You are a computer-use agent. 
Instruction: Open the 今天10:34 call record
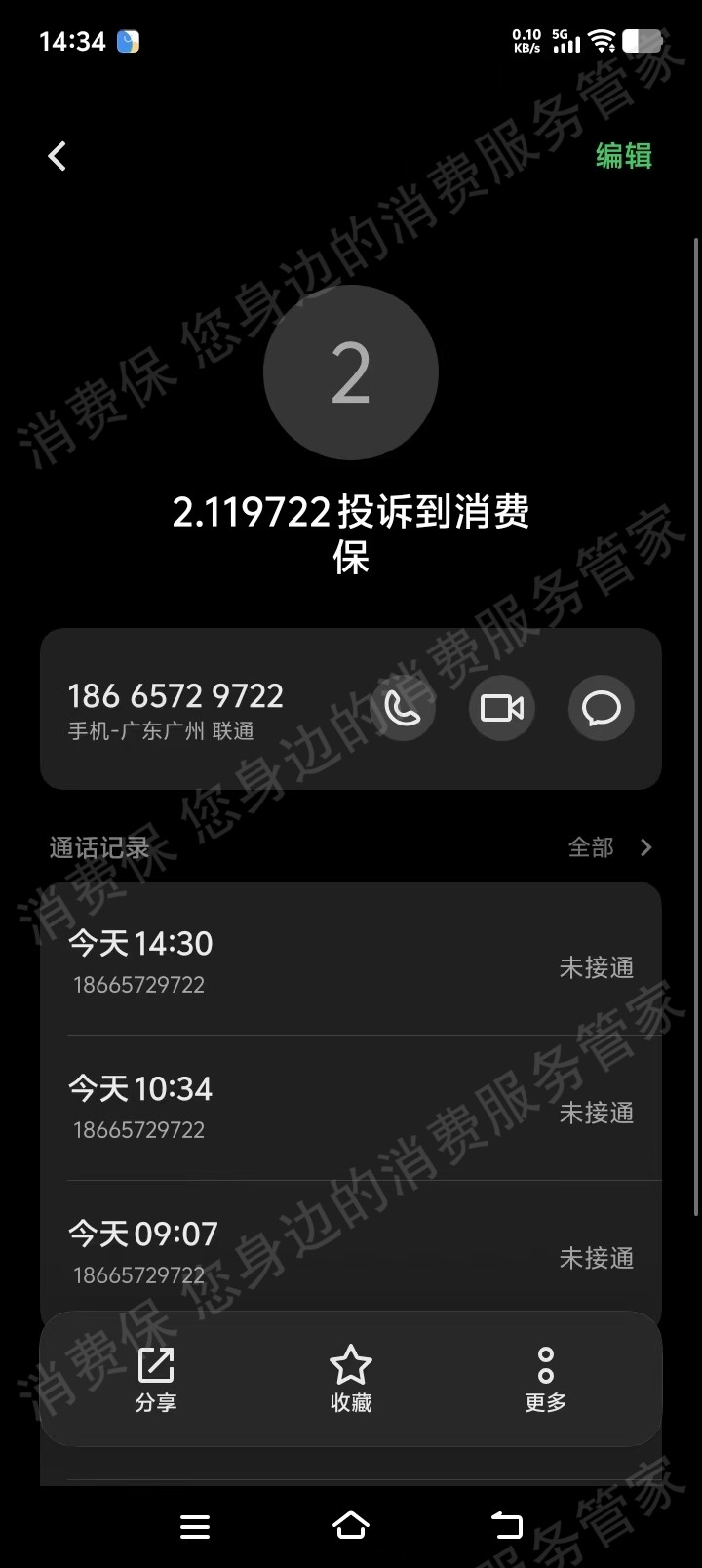tap(351, 1107)
